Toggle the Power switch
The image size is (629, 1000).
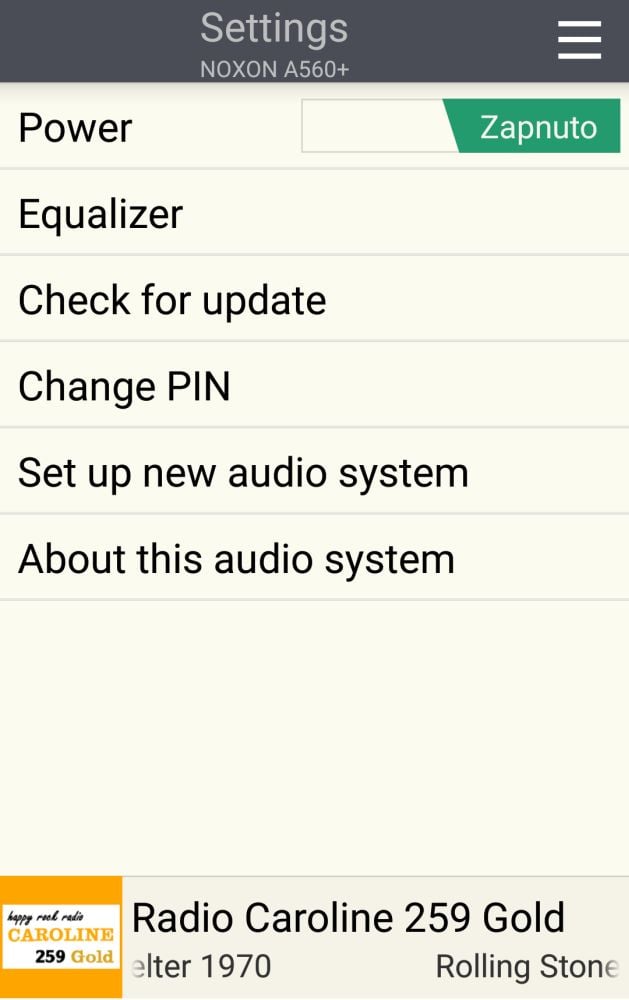tap(461, 127)
